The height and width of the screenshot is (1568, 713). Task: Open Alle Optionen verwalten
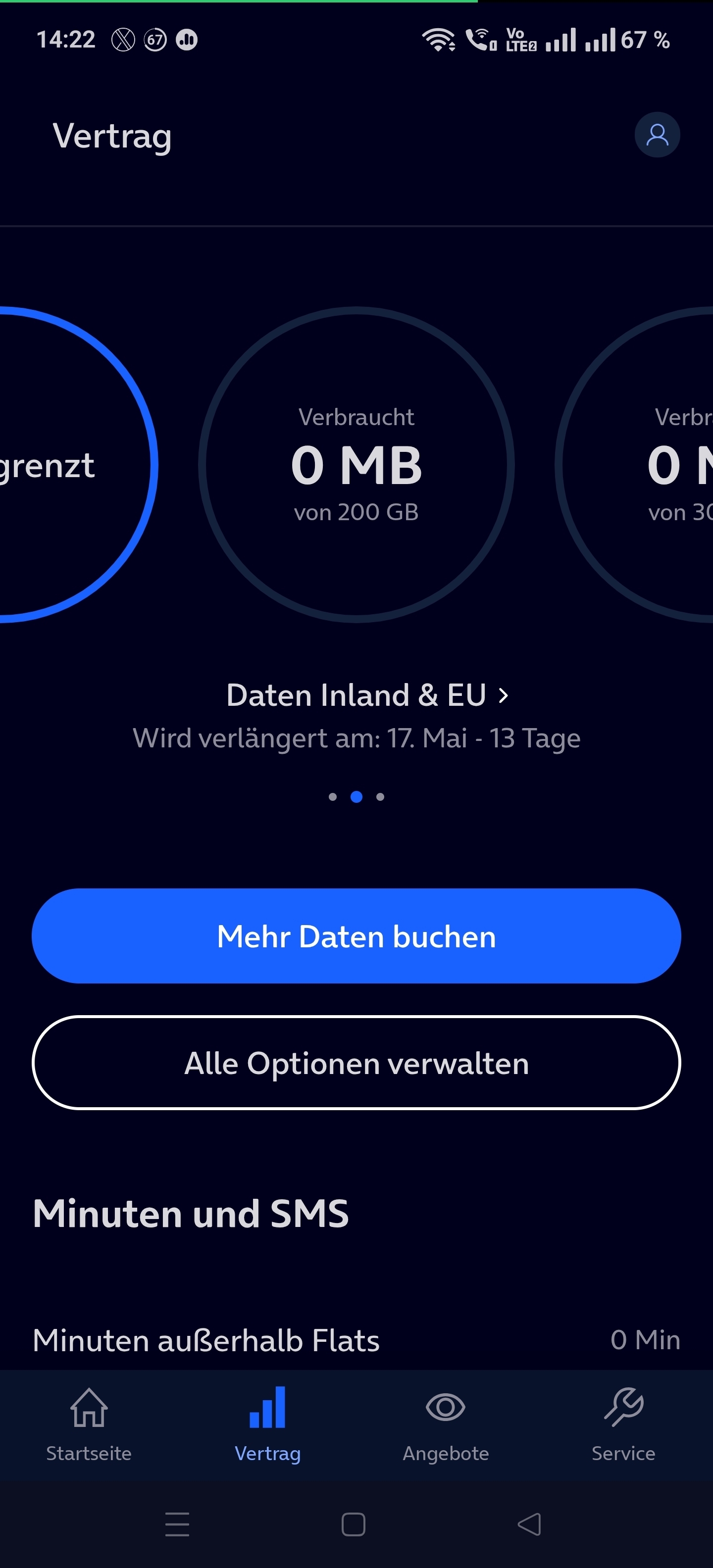click(x=356, y=1063)
